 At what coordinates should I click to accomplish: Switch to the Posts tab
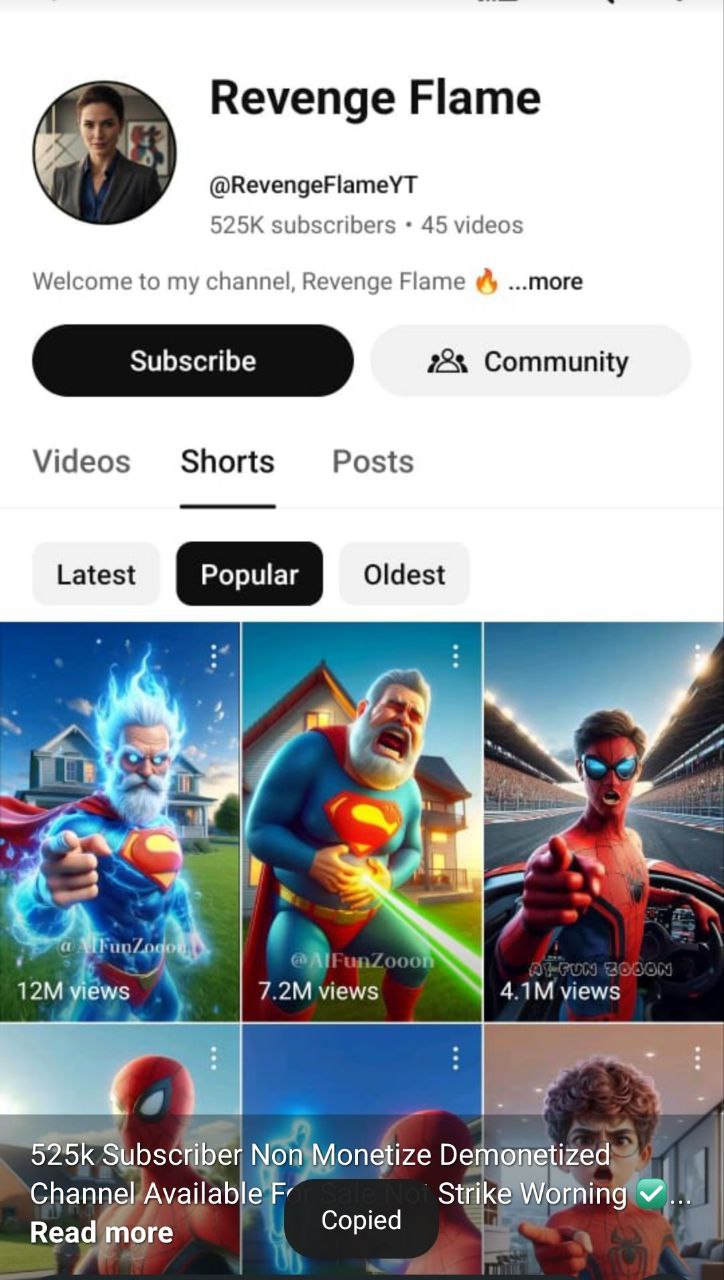pos(372,461)
